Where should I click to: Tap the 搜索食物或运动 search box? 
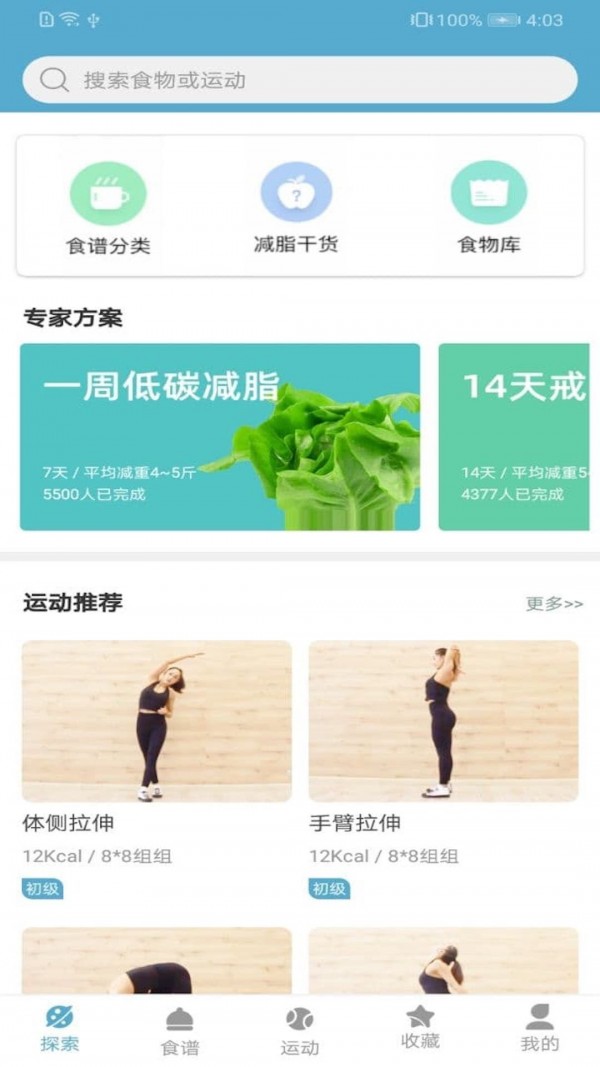pos(300,80)
